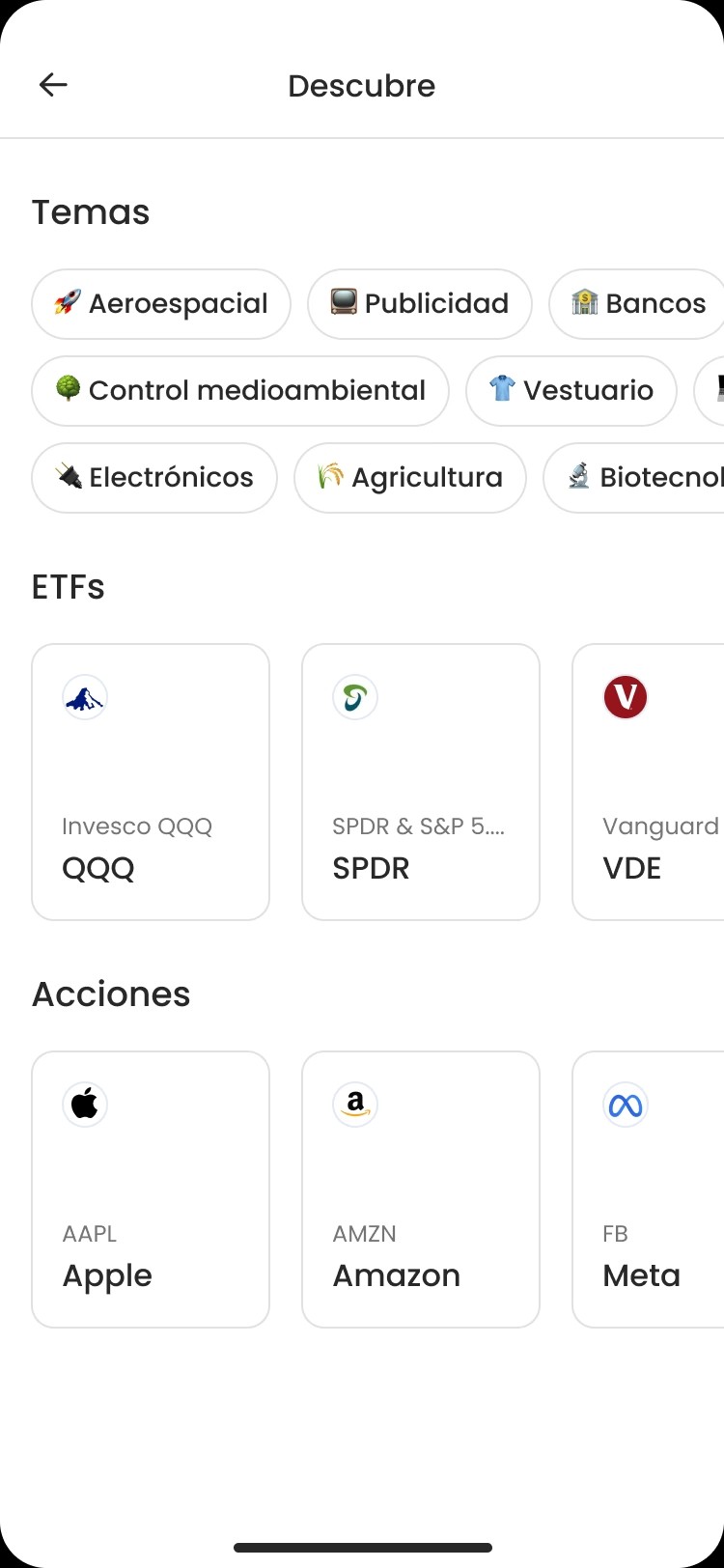Viewport: 724px width, 1568px height.
Task: Select the Vestuario theme
Action: 571,391
